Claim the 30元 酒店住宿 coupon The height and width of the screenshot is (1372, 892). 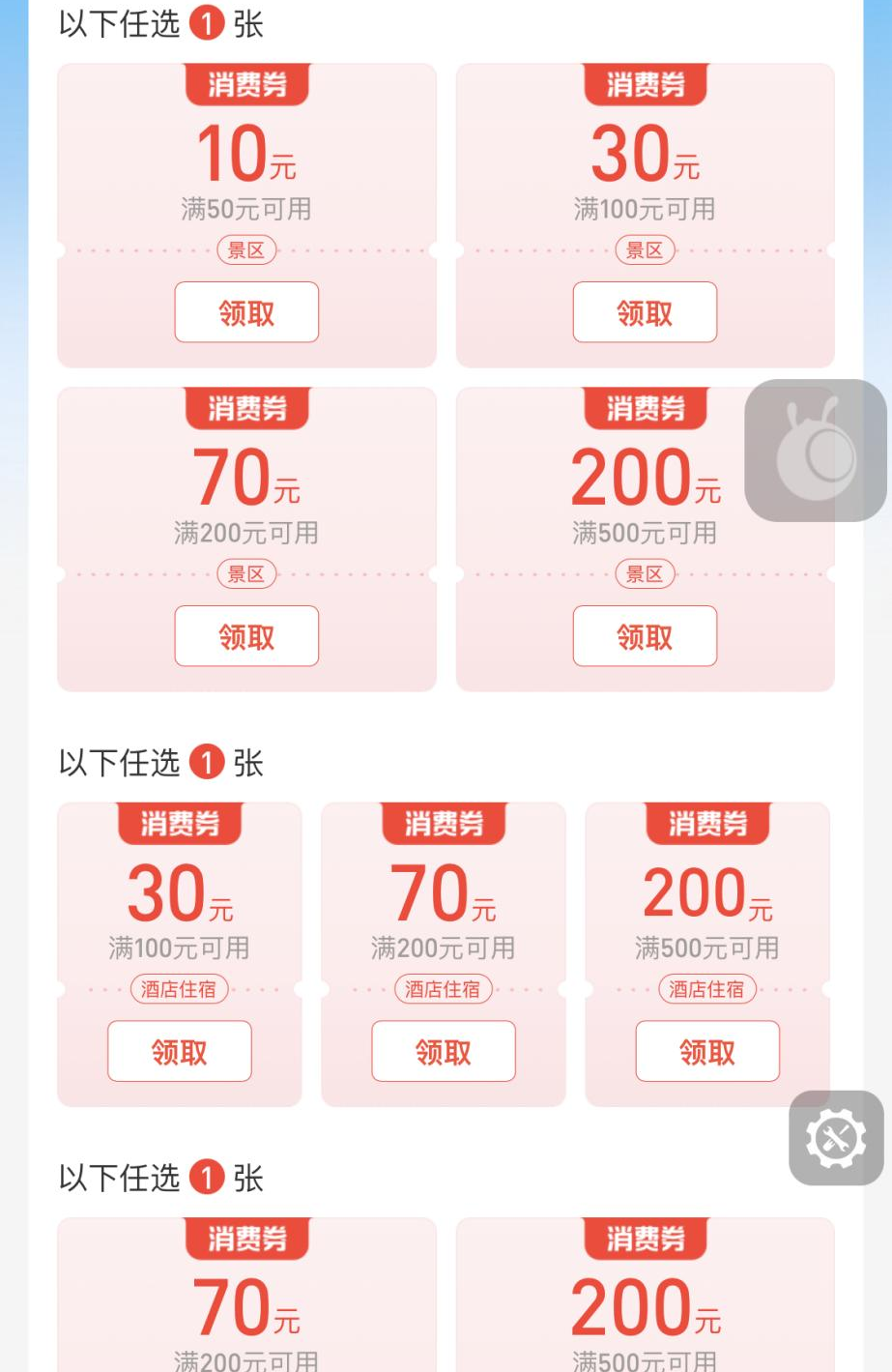[179, 1051]
